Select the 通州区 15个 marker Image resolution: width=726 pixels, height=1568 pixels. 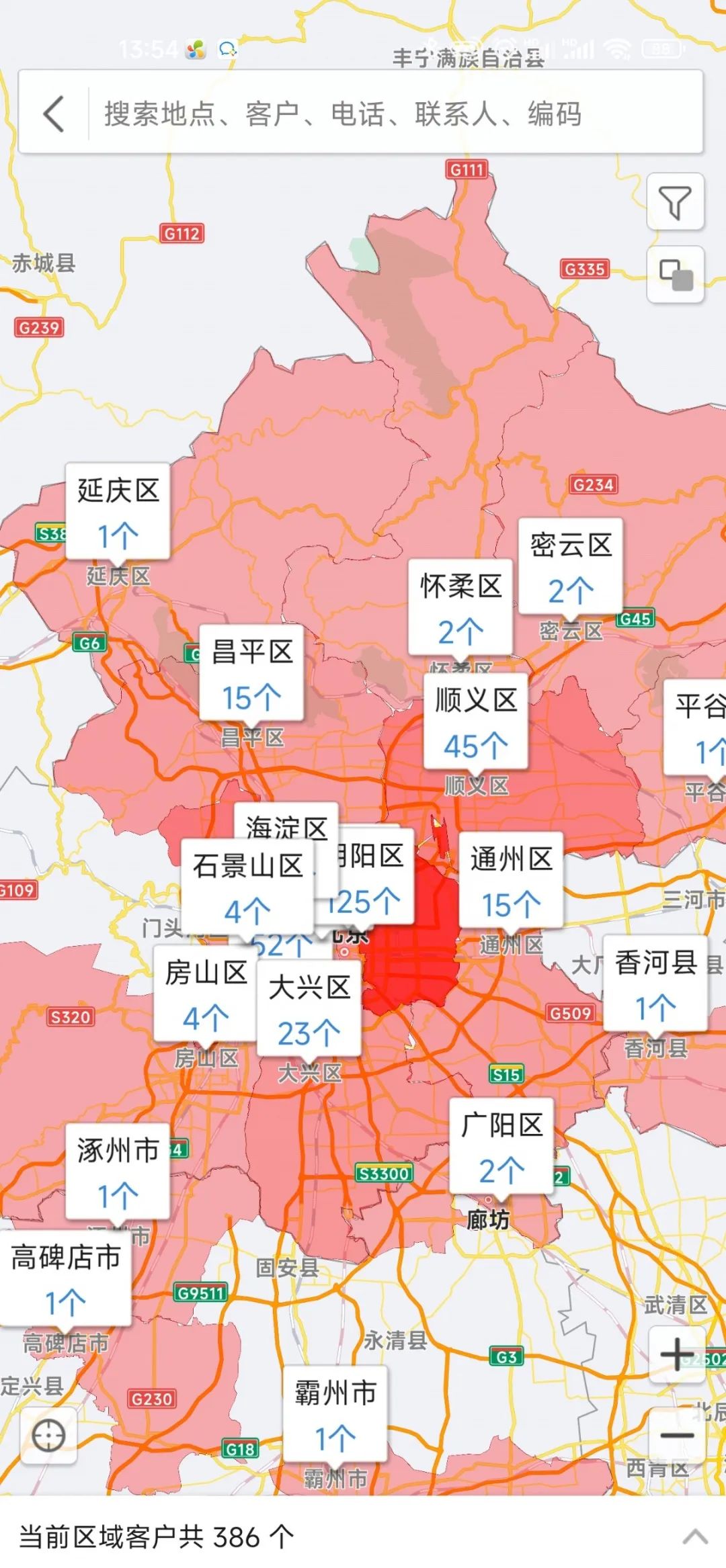[x=511, y=880]
